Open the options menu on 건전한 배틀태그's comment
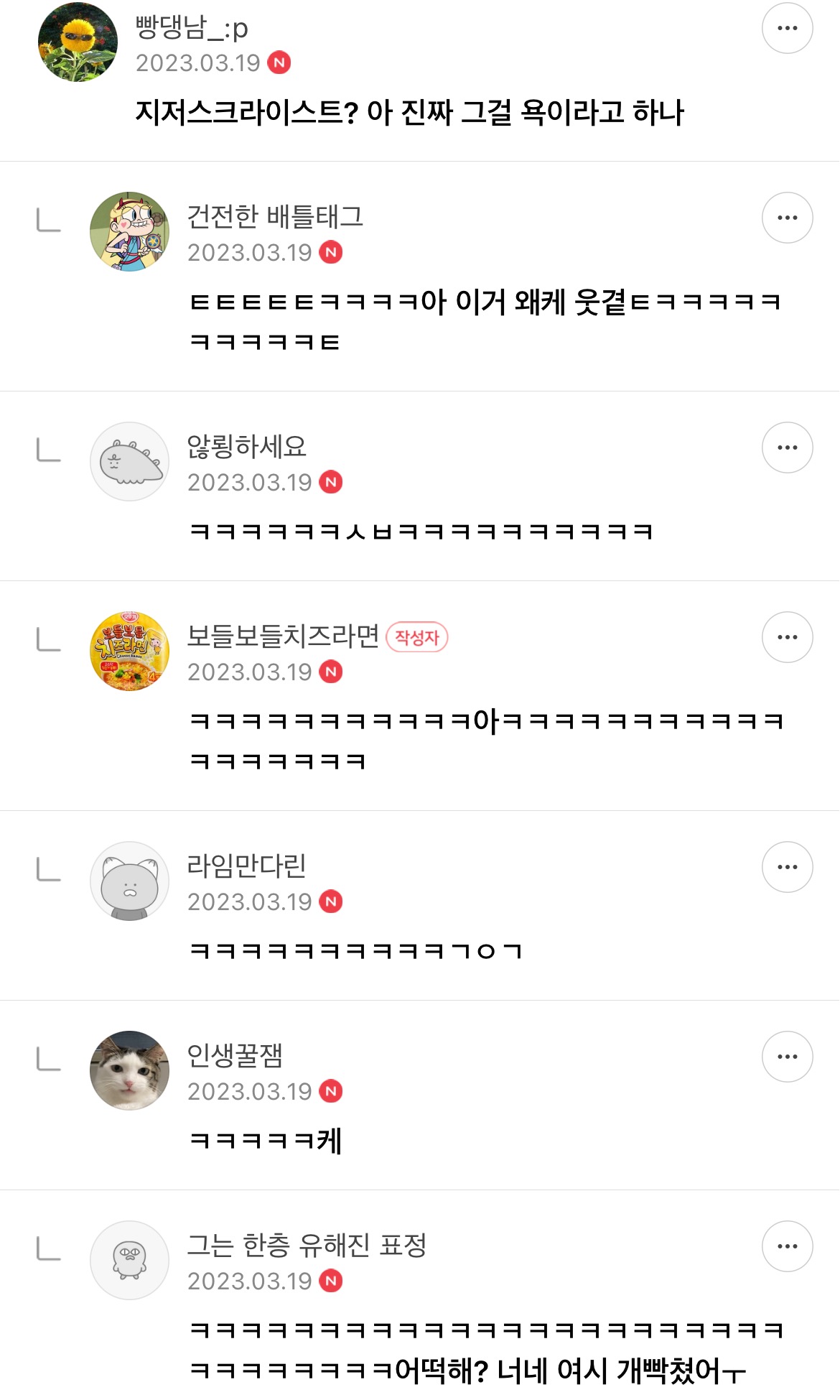Viewport: 840px width, 1400px height. tap(787, 217)
